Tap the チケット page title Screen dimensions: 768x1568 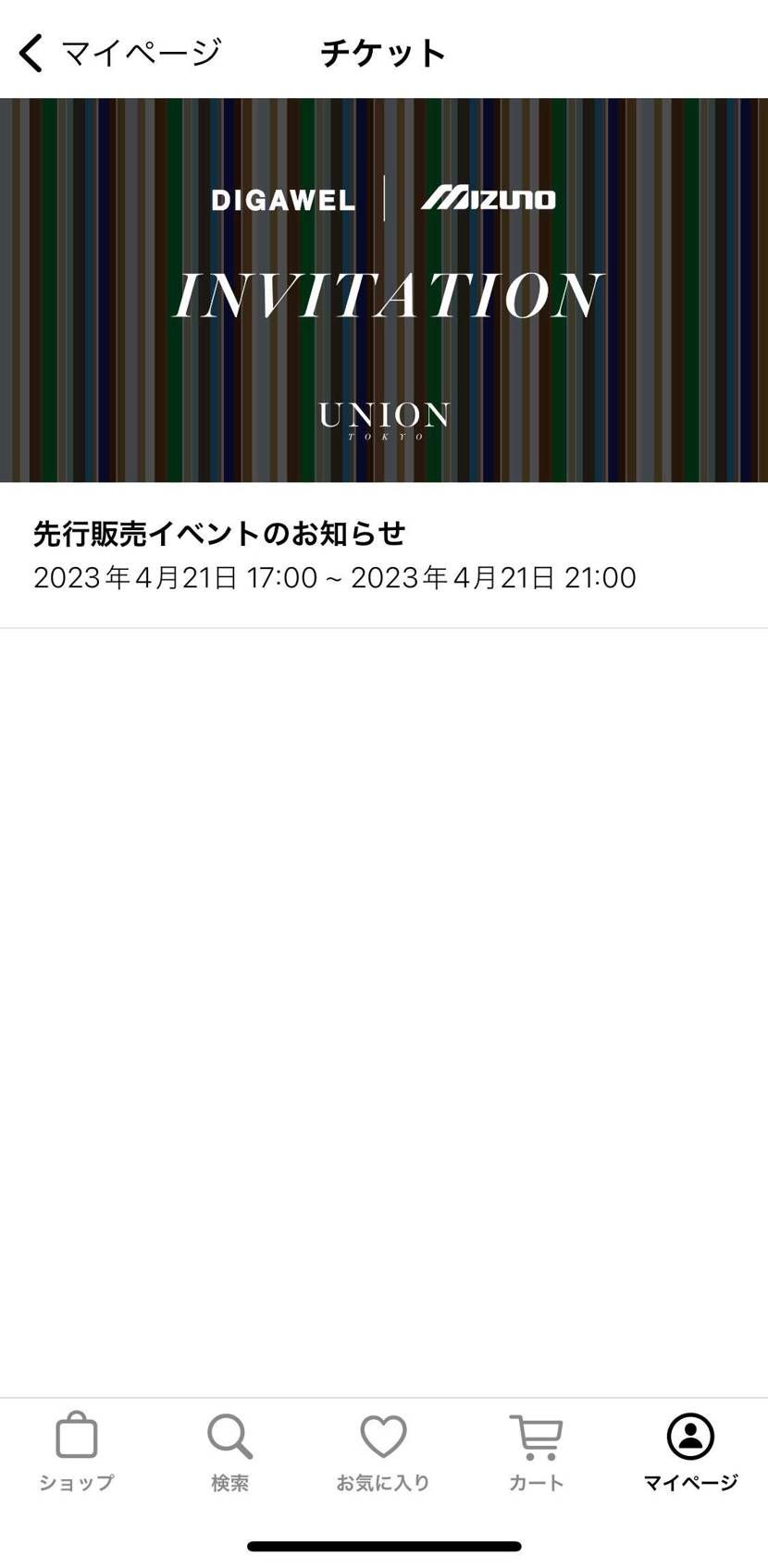pos(382,53)
